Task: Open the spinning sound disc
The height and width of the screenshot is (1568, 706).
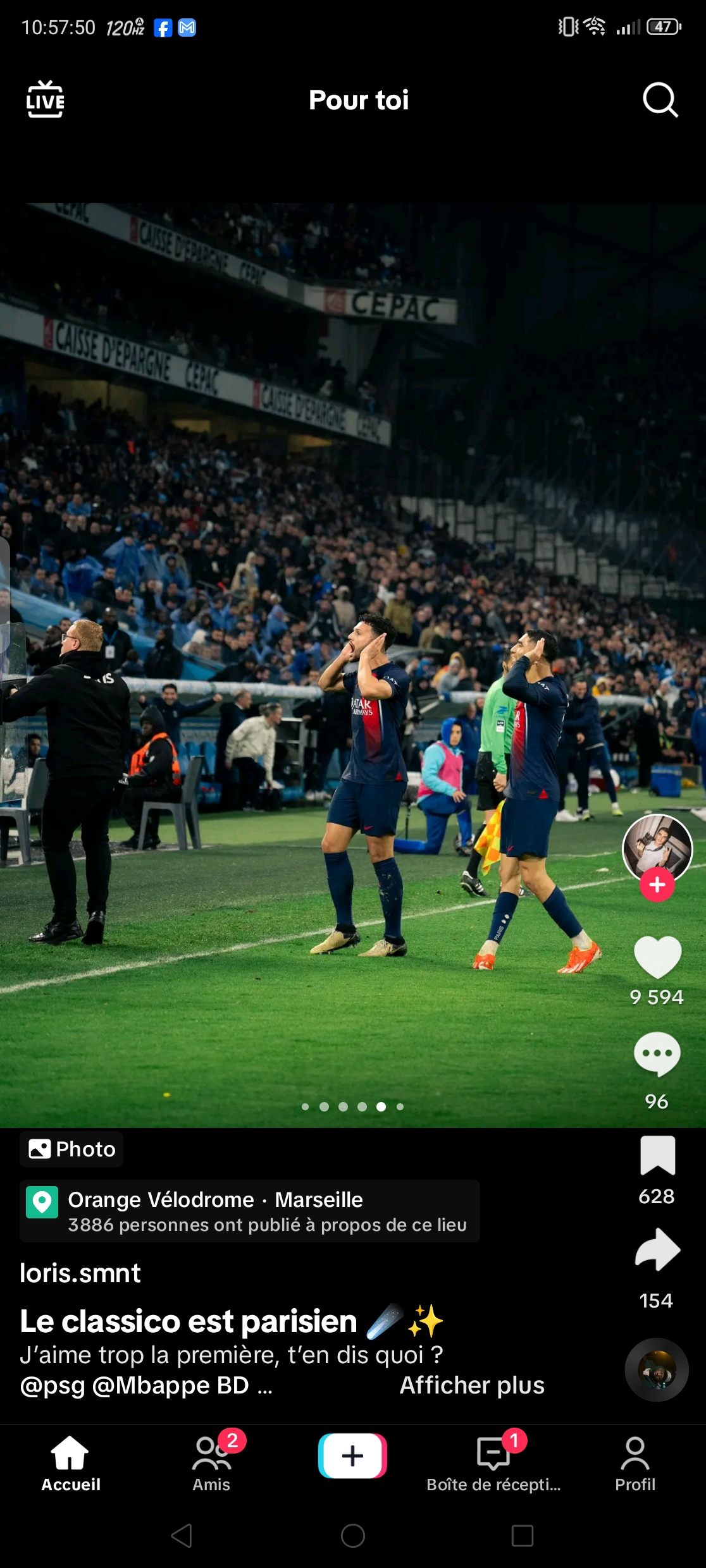Action: click(x=657, y=1369)
